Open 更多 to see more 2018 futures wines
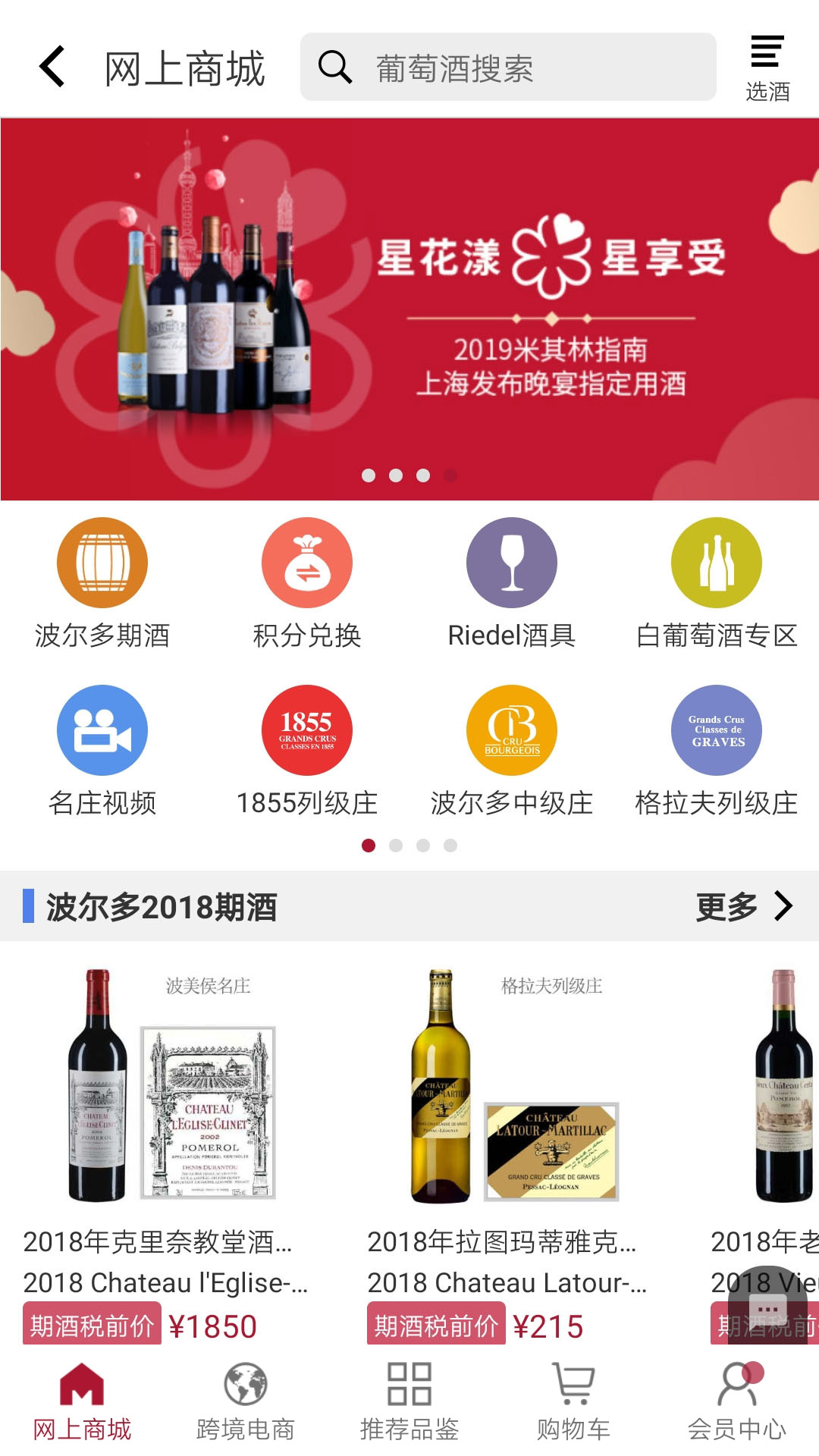Viewport: 819px width, 1456px height. tap(739, 905)
